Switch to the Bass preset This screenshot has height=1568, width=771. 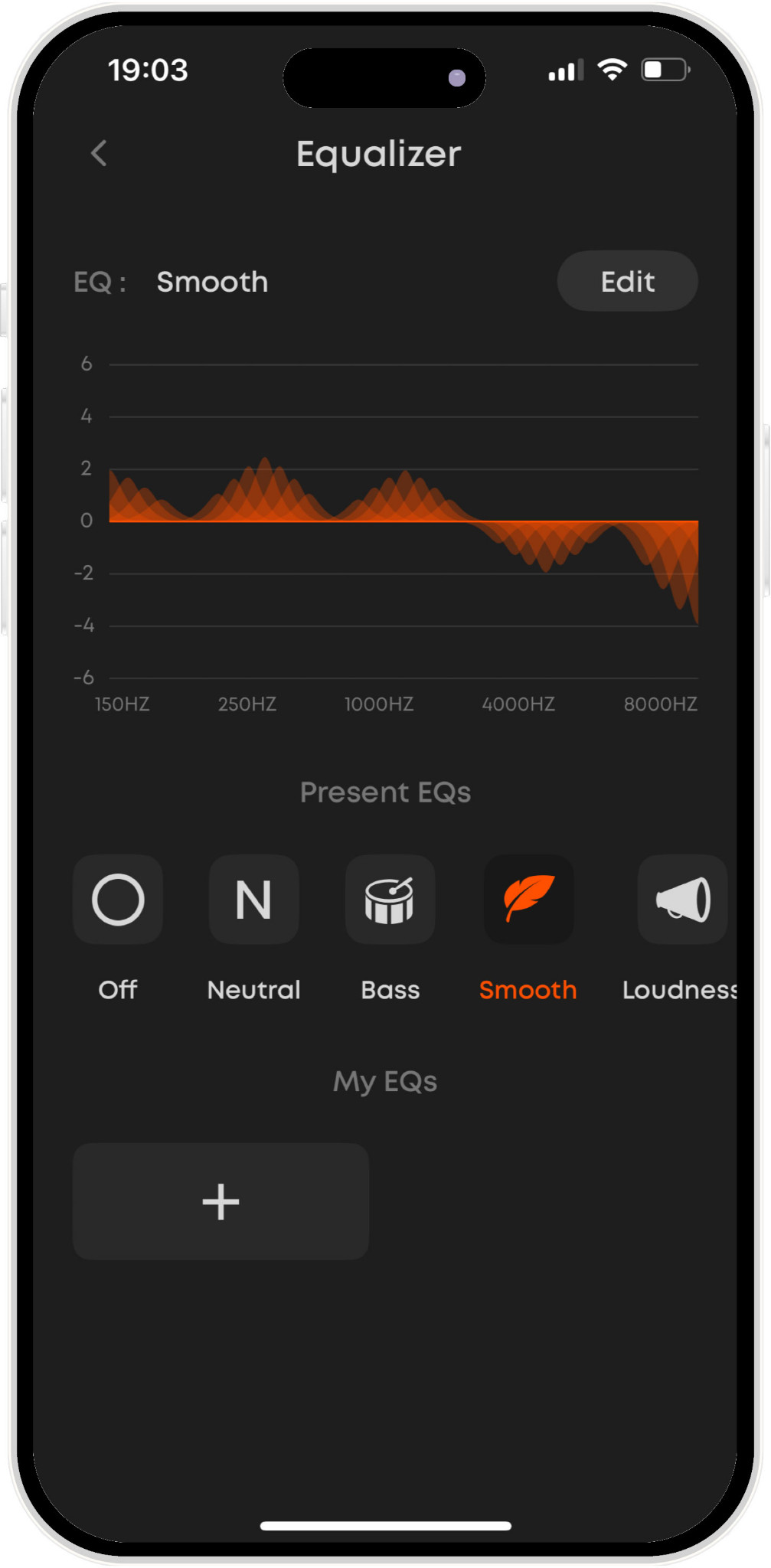390,900
